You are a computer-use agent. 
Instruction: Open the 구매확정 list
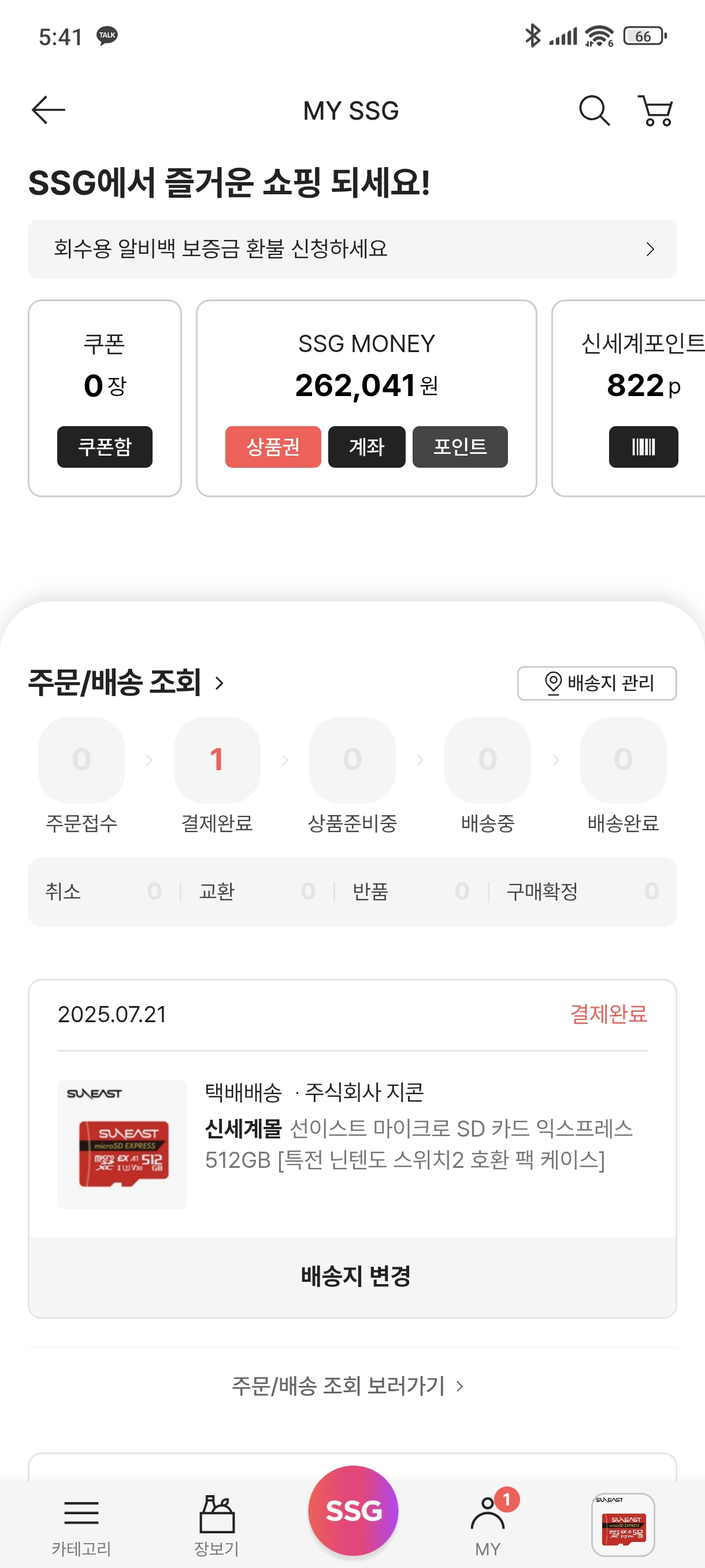pos(582,892)
